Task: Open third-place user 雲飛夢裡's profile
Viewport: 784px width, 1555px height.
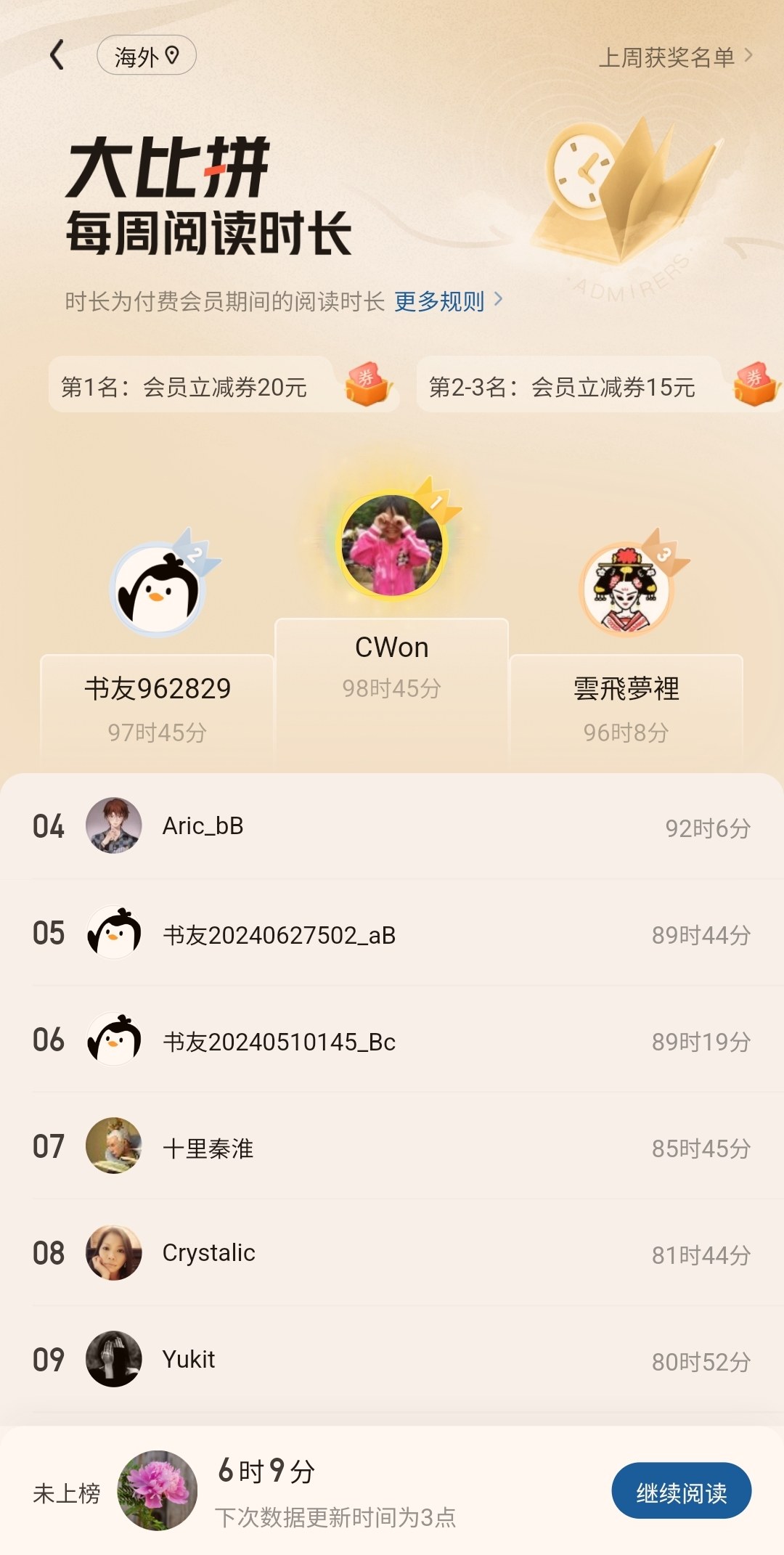Action: [626, 589]
